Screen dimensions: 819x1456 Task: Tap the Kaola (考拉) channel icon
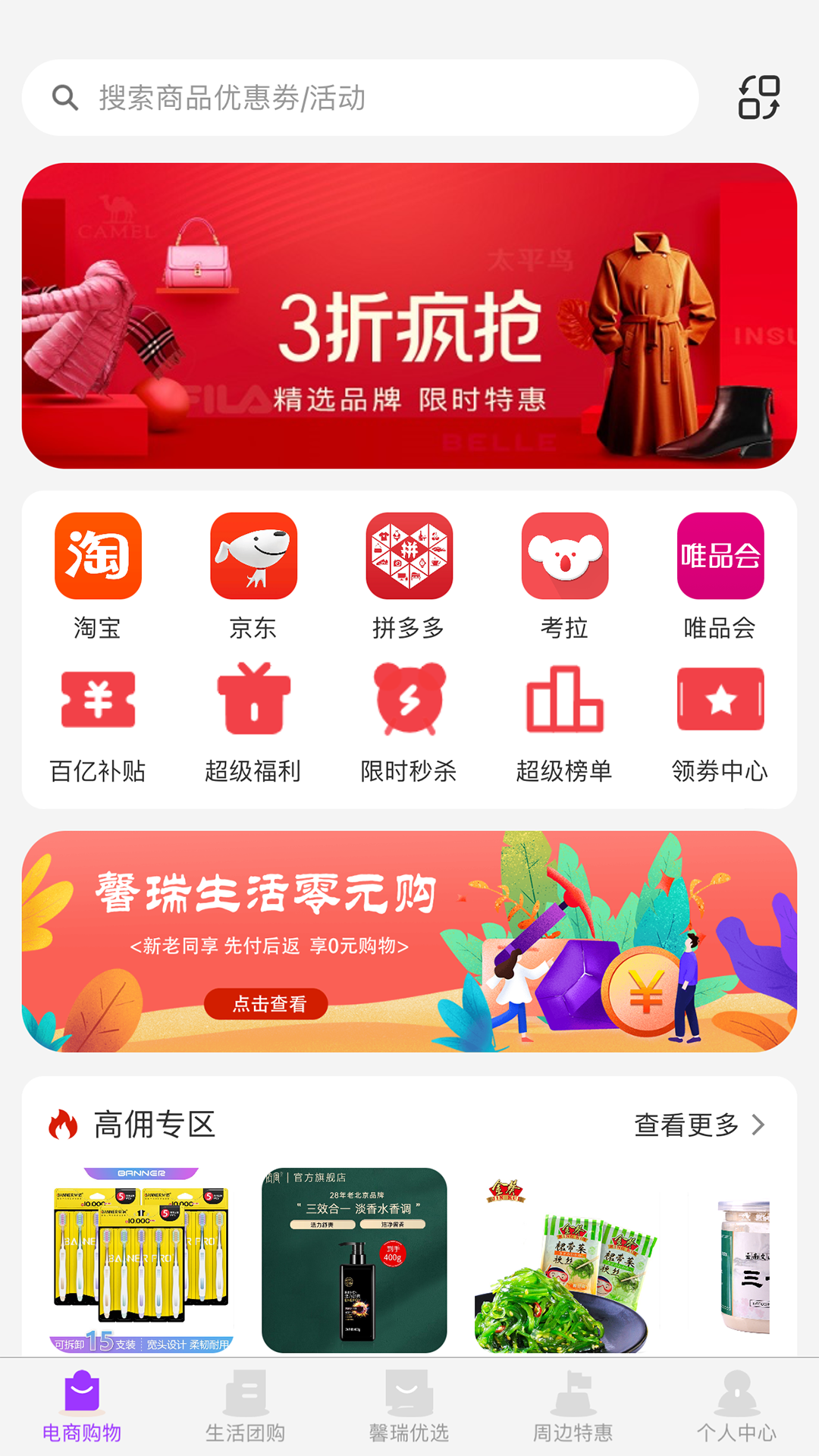pyautogui.click(x=565, y=556)
